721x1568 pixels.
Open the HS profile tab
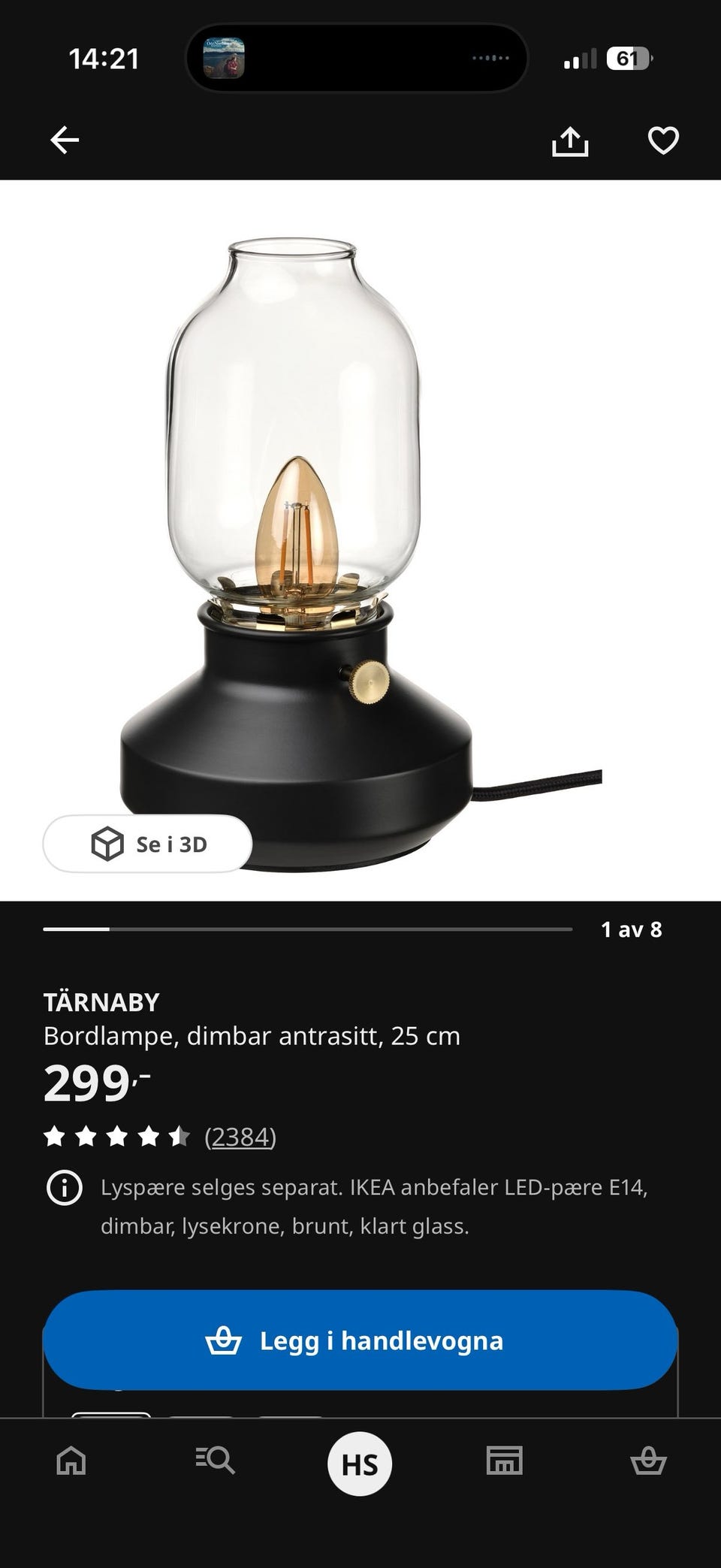point(360,1464)
